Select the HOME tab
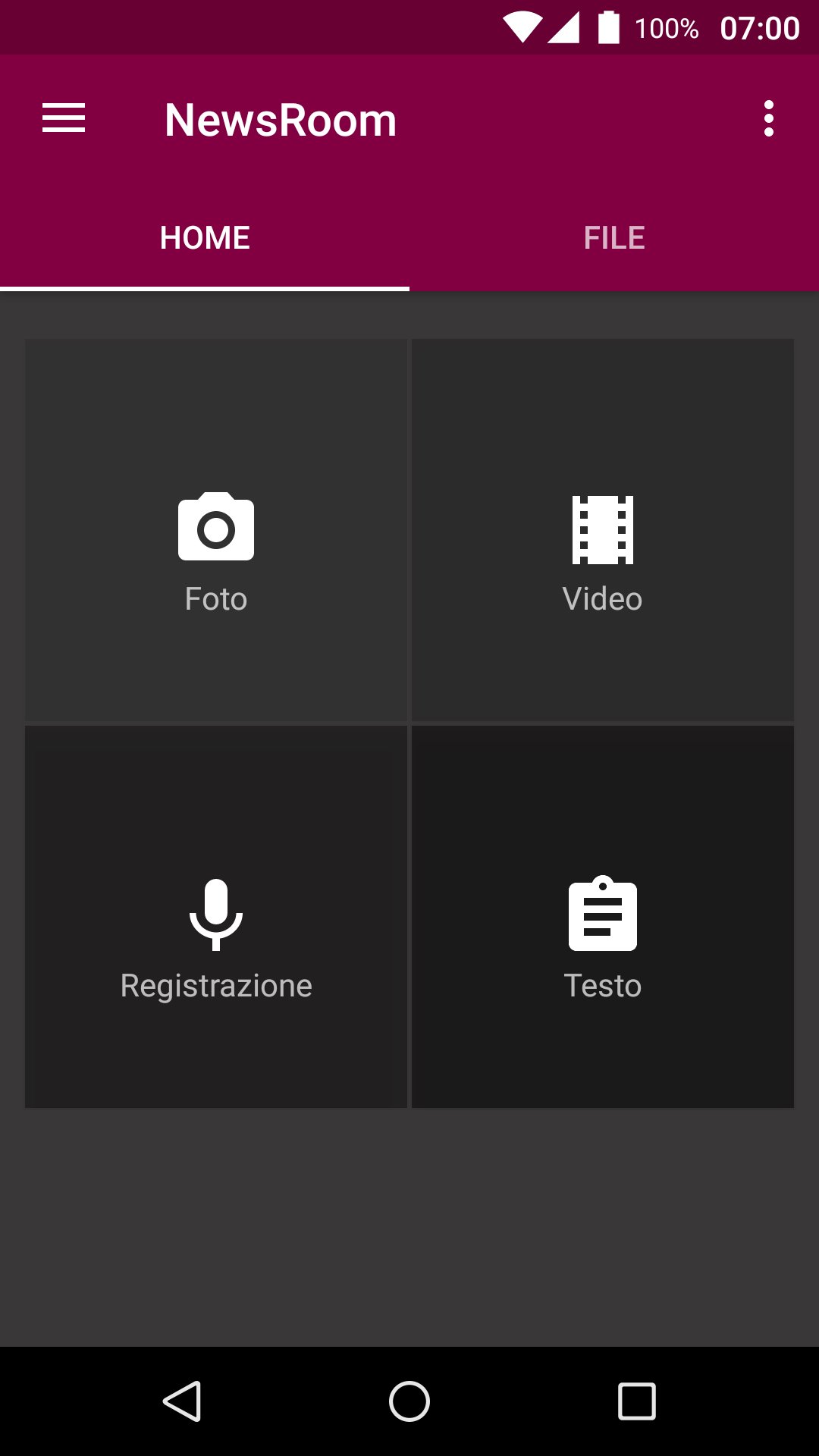 click(x=204, y=237)
